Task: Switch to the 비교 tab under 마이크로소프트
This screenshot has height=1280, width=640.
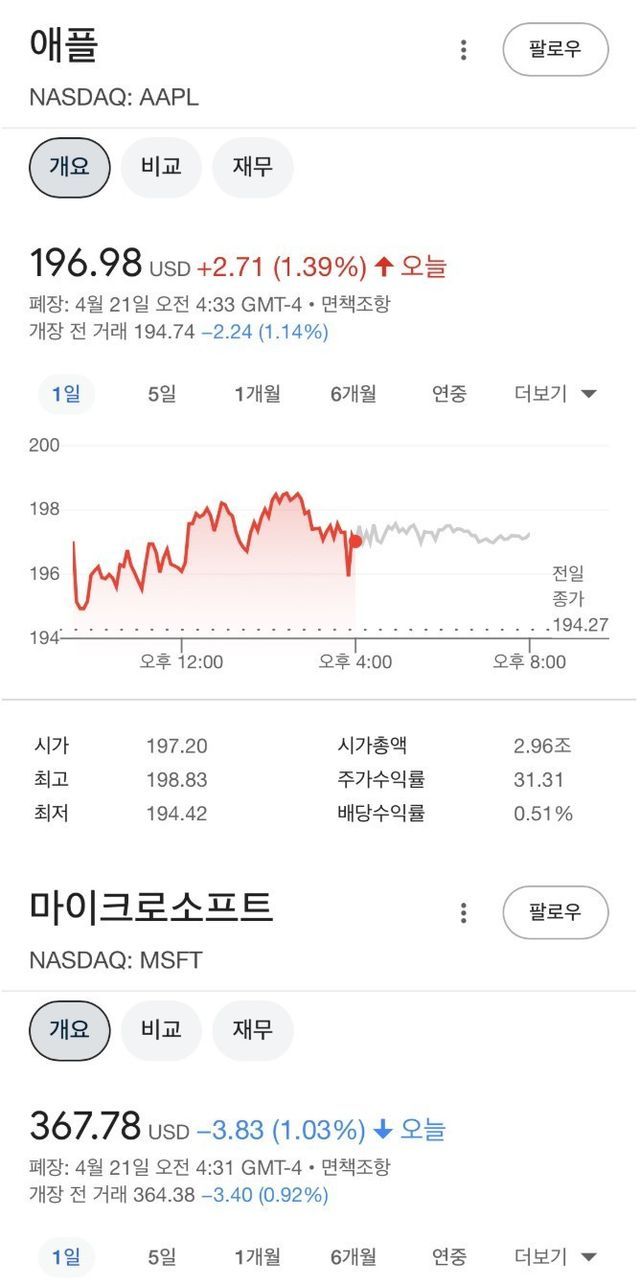Action: click(x=161, y=1030)
